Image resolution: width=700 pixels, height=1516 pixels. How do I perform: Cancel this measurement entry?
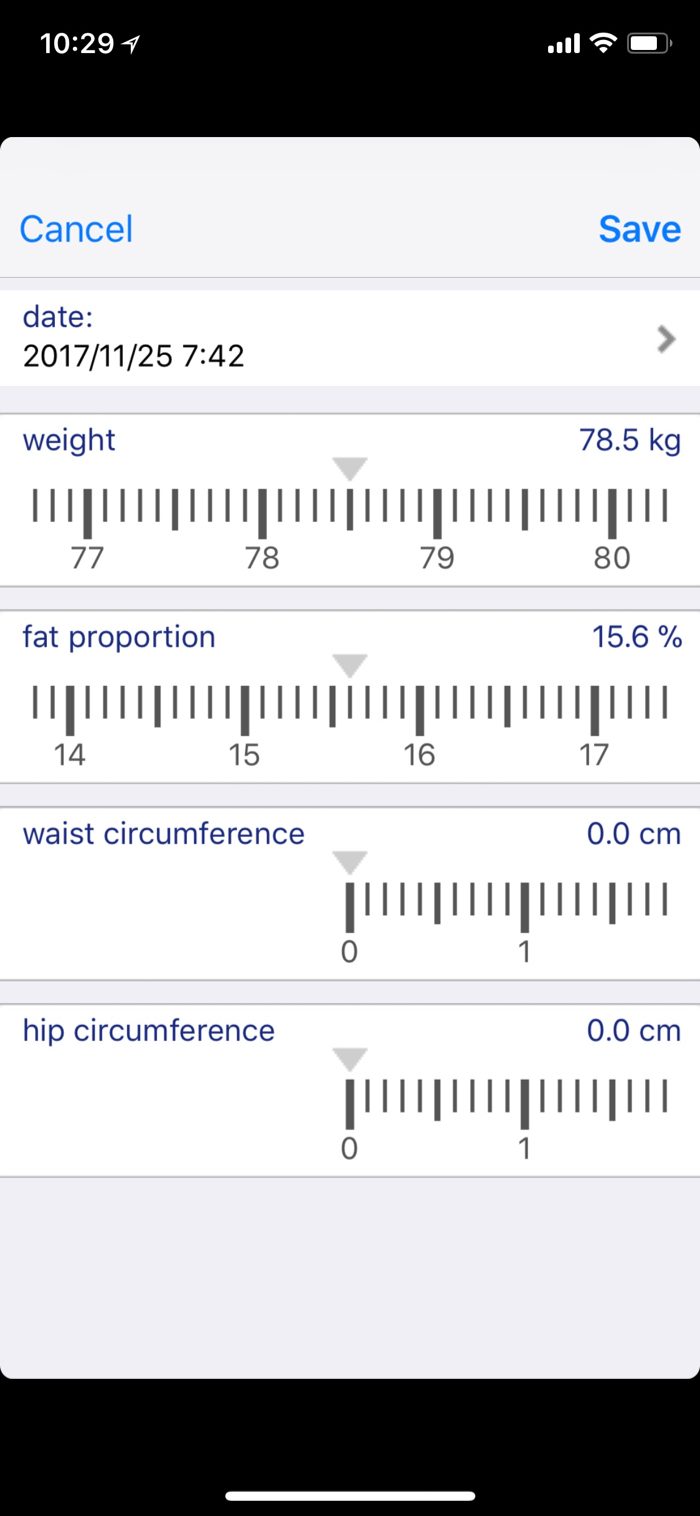pos(76,229)
